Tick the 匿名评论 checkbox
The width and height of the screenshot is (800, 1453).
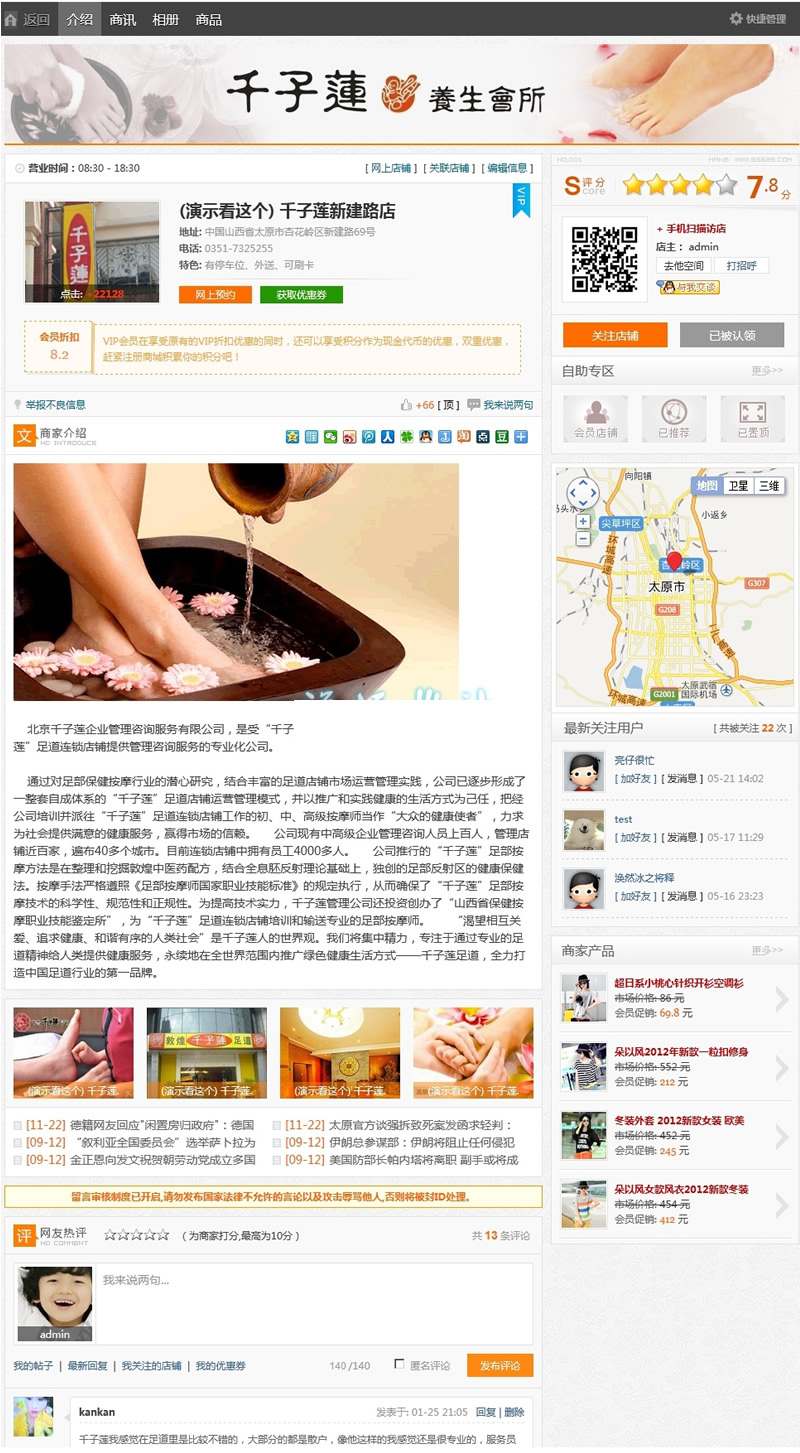pos(400,1364)
